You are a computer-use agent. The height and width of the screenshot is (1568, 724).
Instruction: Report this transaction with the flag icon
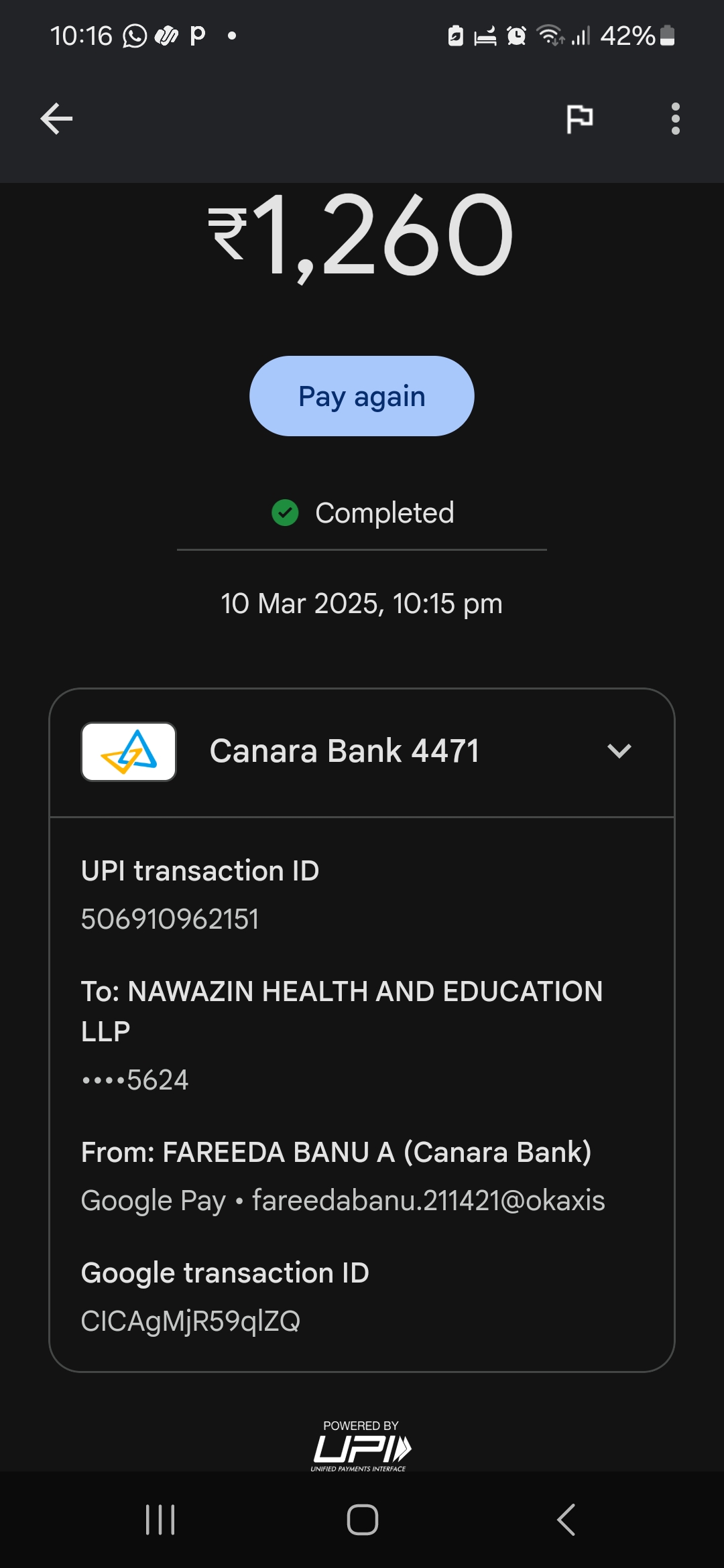[x=579, y=119]
